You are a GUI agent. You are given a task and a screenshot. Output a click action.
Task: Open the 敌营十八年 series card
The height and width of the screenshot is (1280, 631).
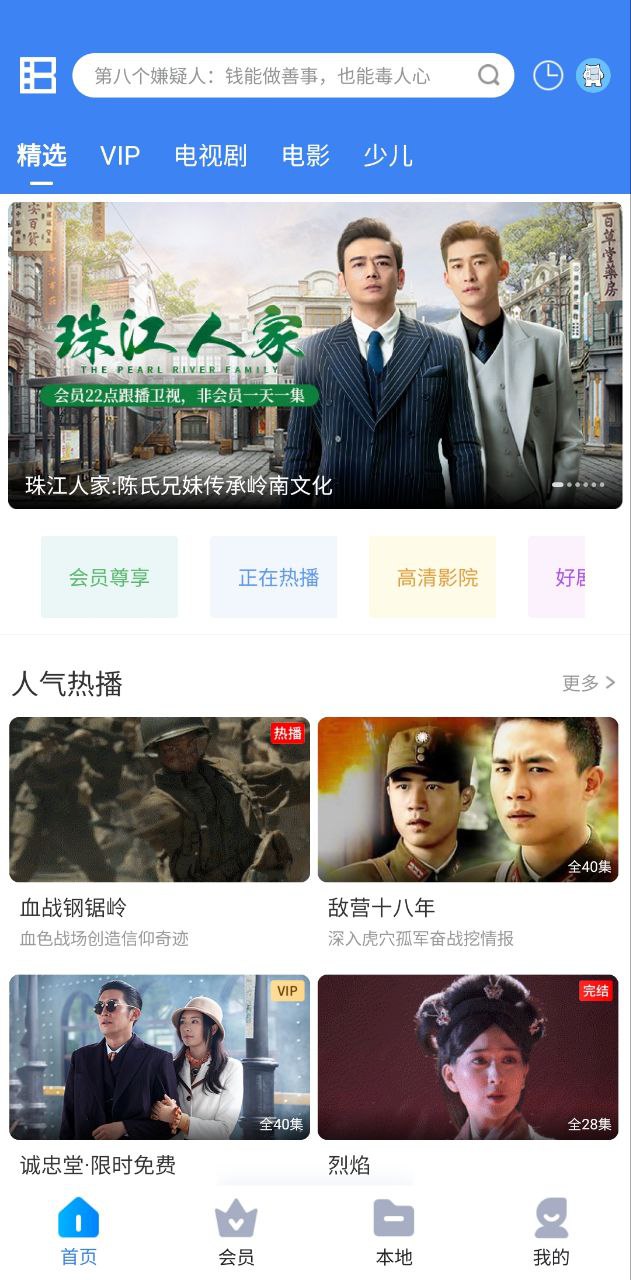(468, 800)
